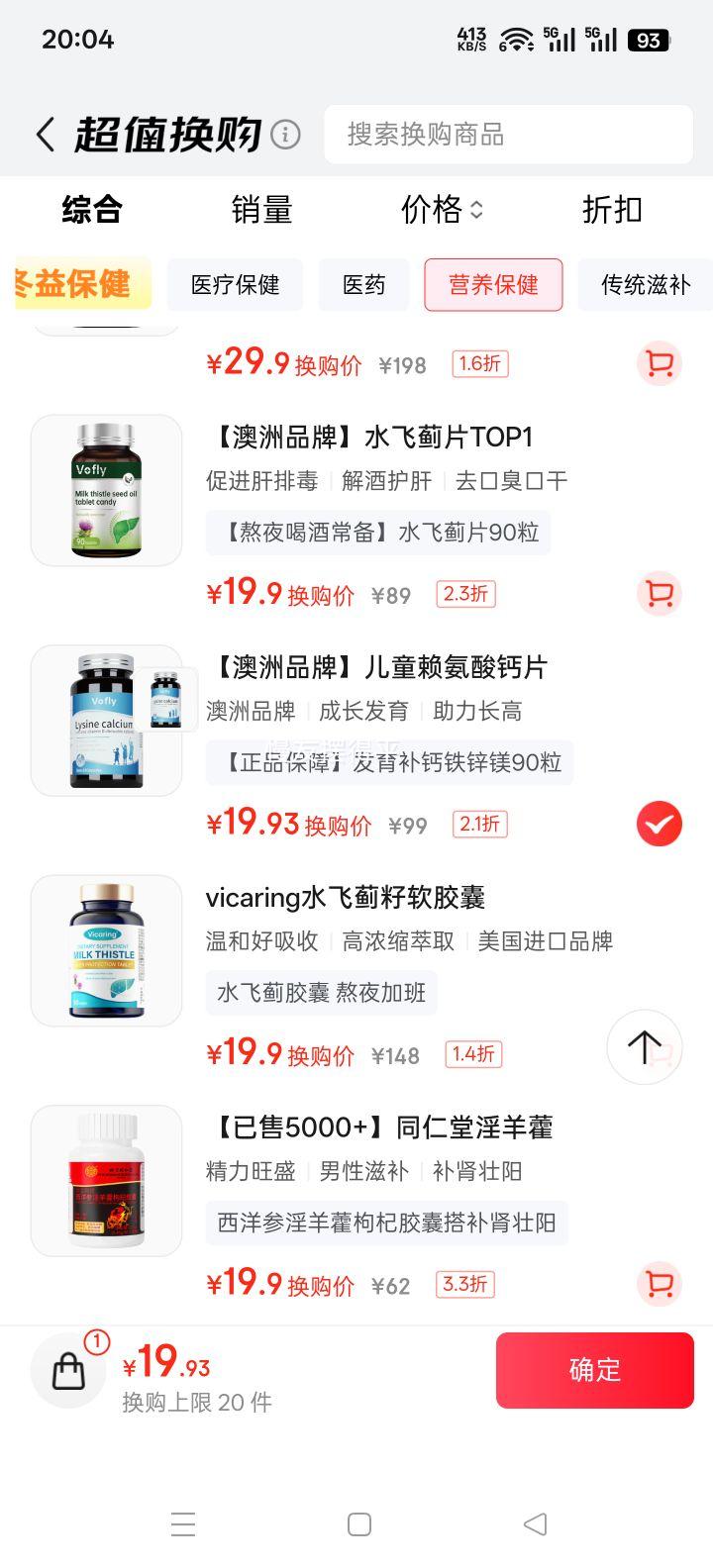Enable the 营养保健 category filter
Viewport: 713px width, 1568px height.
tap(493, 285)
